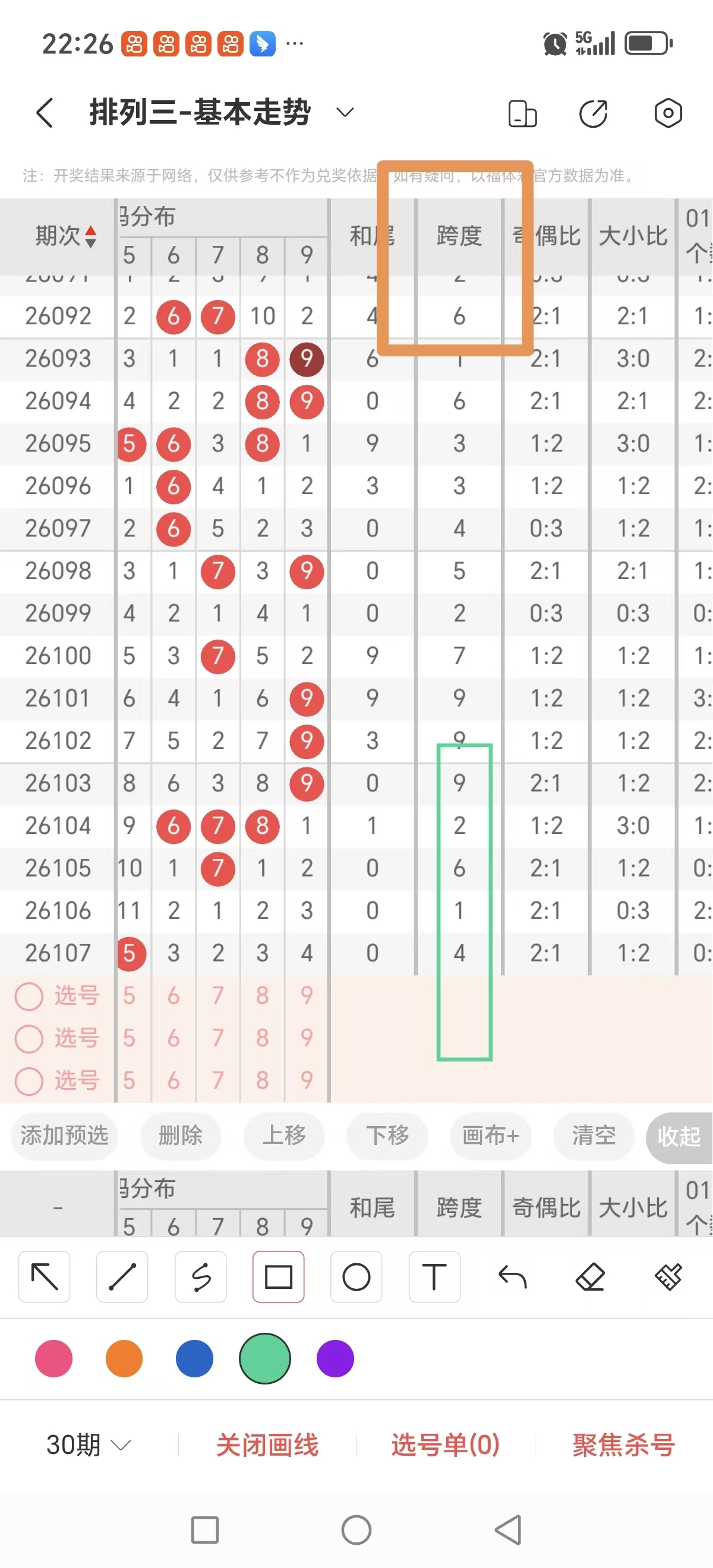Viewport: 713px width, 1568px height.
Task: Tap the 上移 button
Action: (x=284, y=1135)
